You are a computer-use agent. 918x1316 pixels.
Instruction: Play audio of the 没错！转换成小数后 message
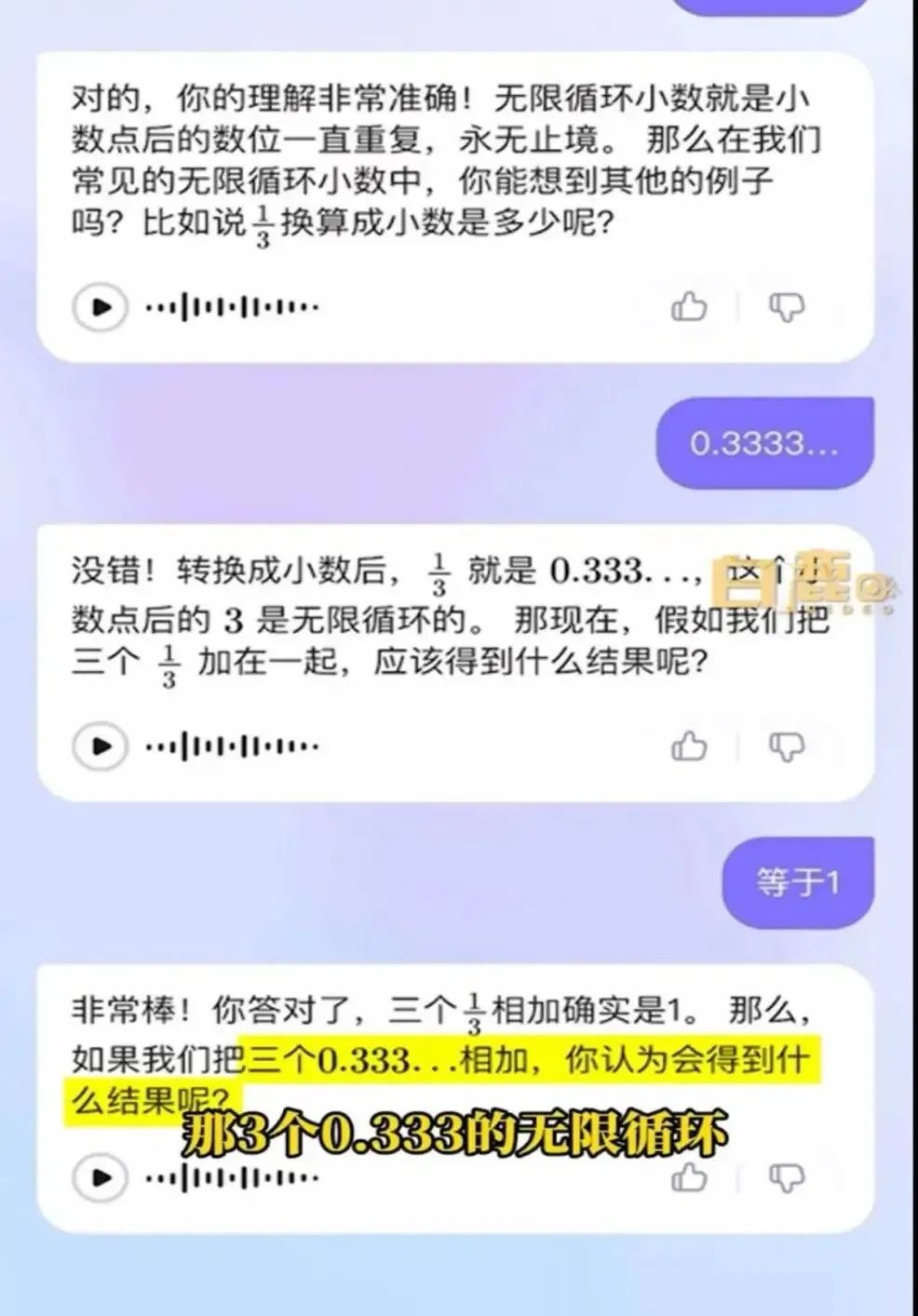coord(100,745)
